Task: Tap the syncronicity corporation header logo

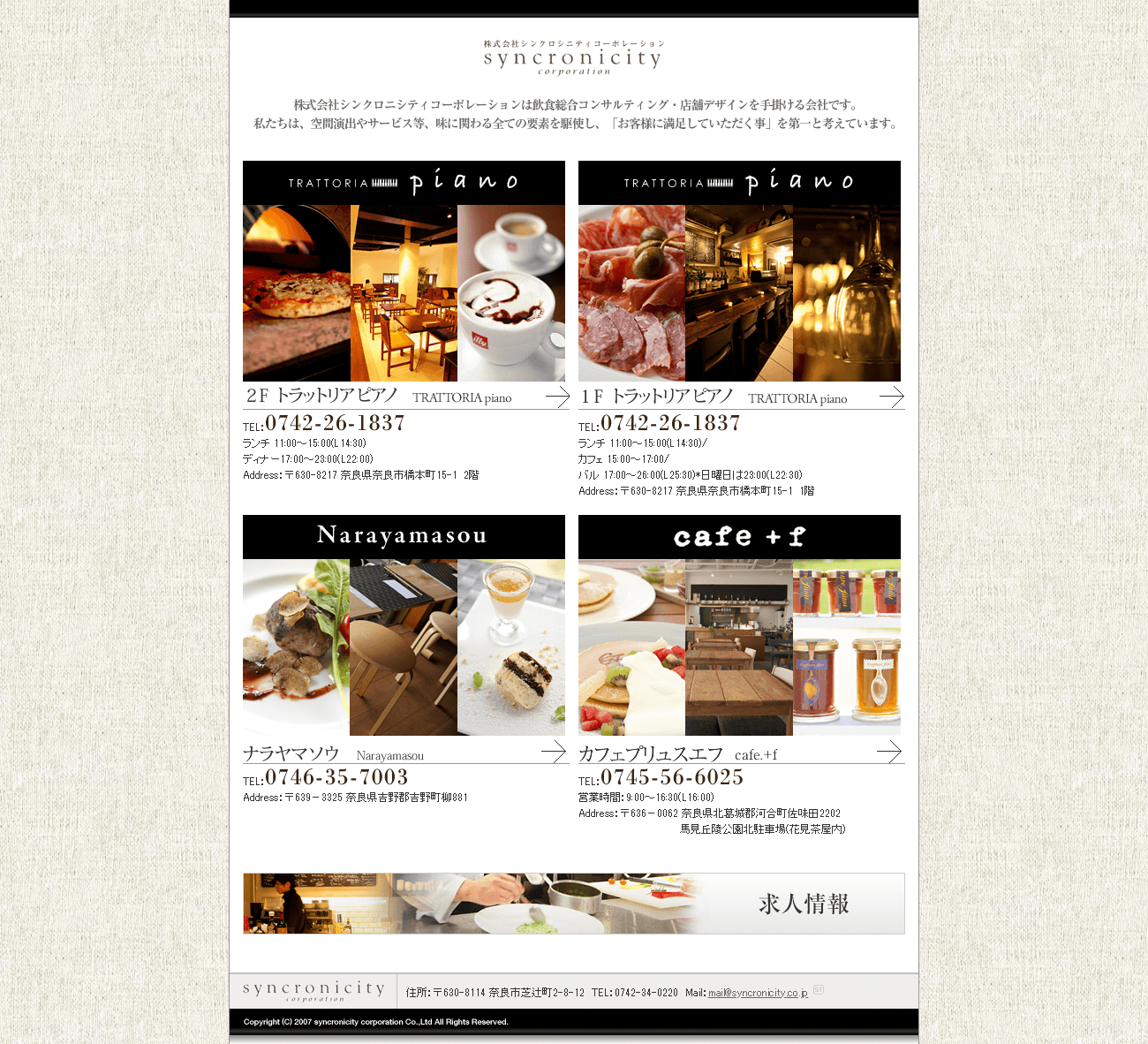Action: click(x=573, y=57)
